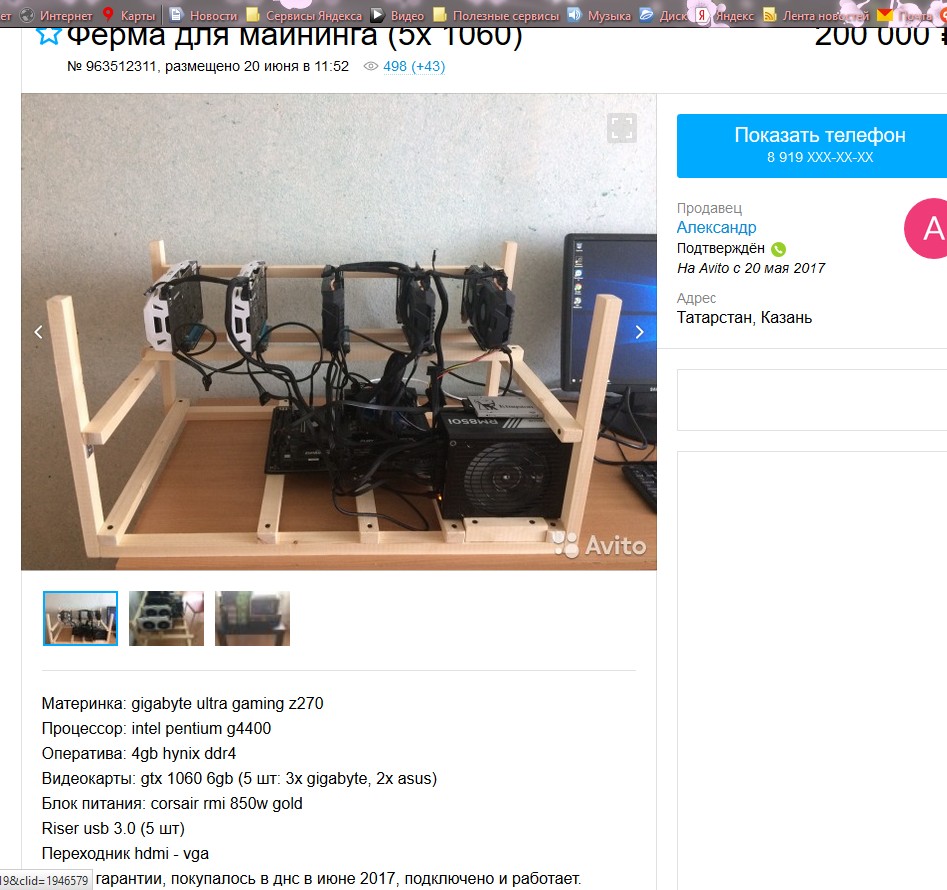Image resolution: width=947 pixels, height=890 pixels.
Task: Add listing to favorites with the star
Action: click(x=48, y=34)
